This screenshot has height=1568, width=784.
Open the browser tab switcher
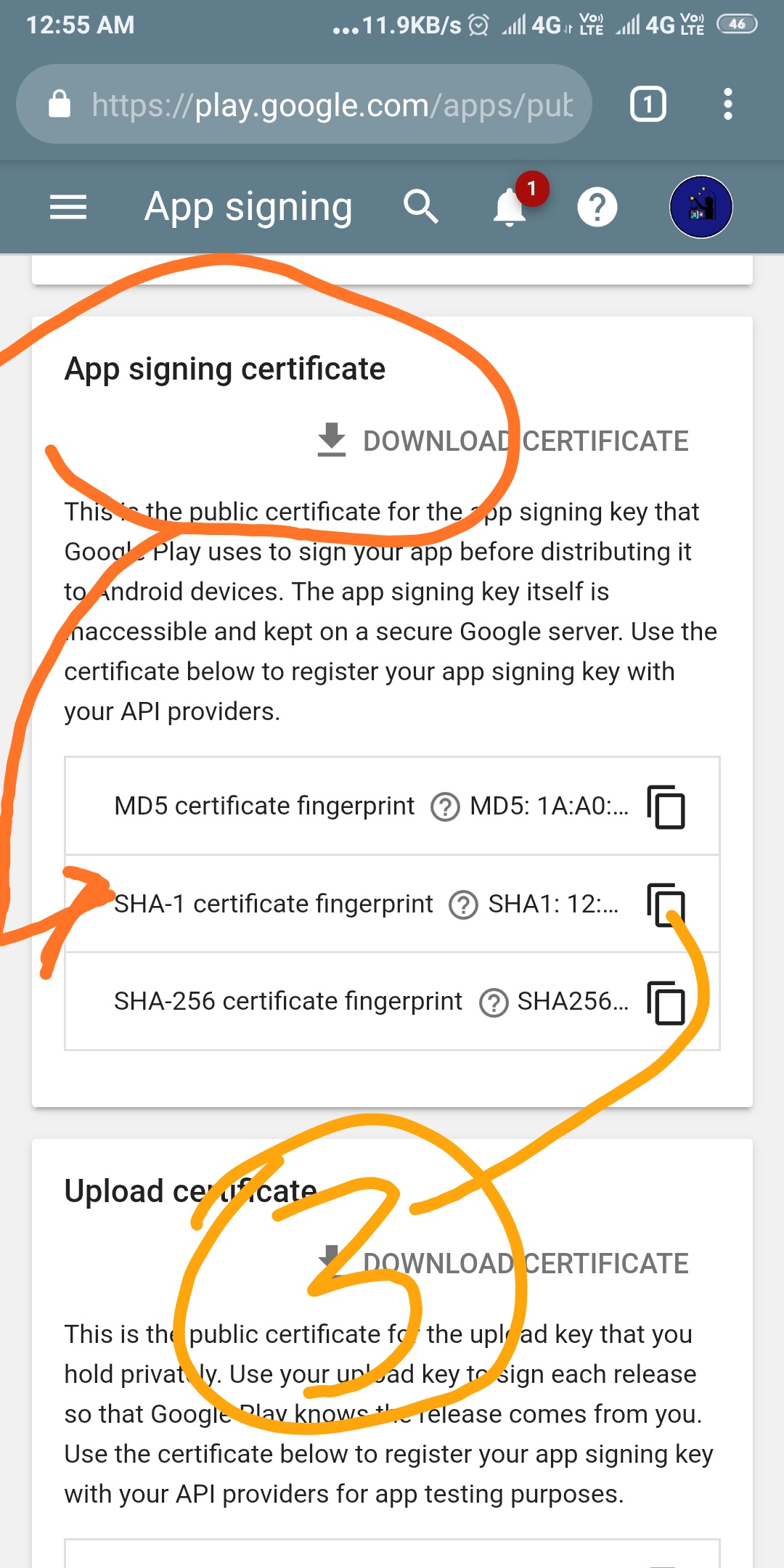click(x=648, y=105)
